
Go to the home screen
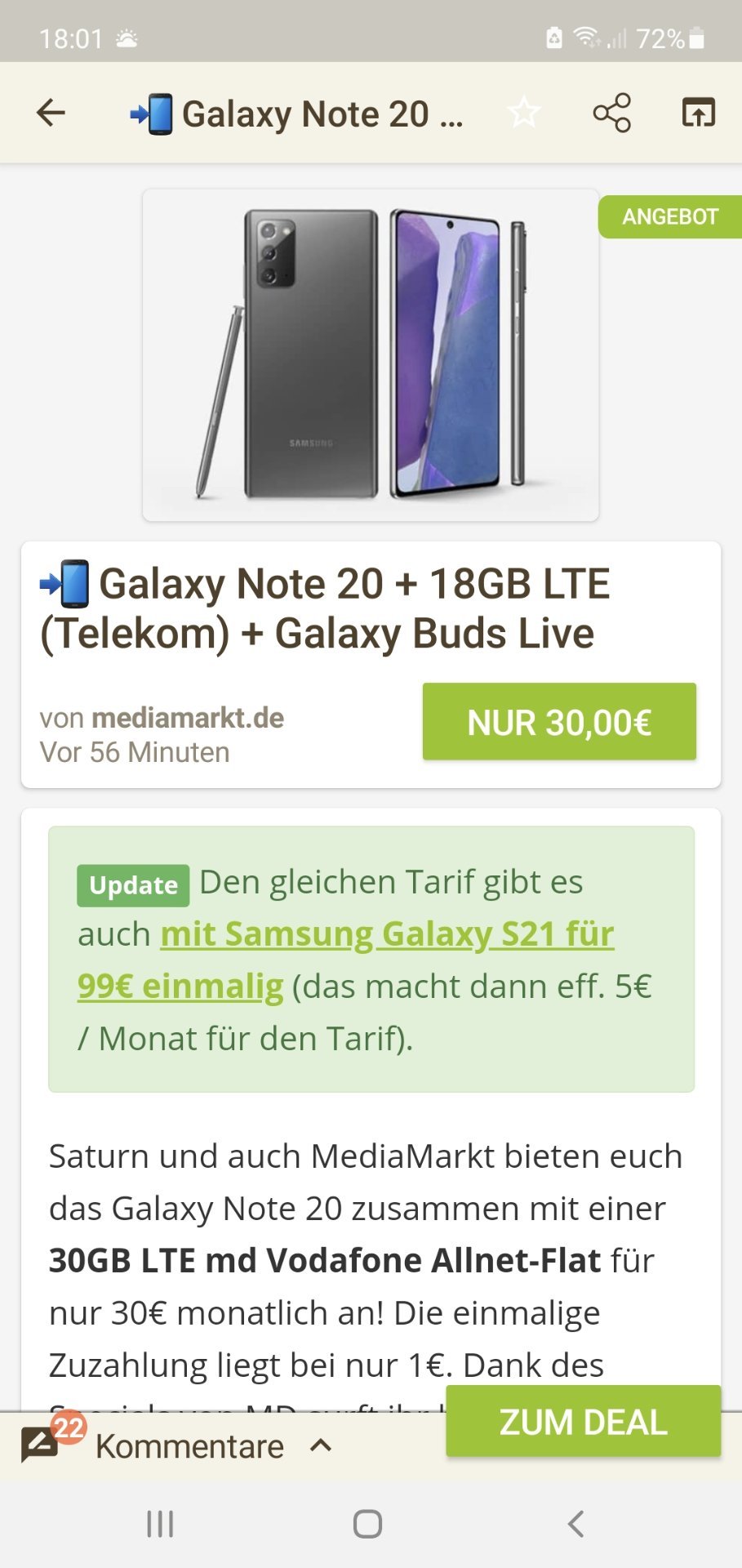pyautogui.click(x=367, y=1524)
